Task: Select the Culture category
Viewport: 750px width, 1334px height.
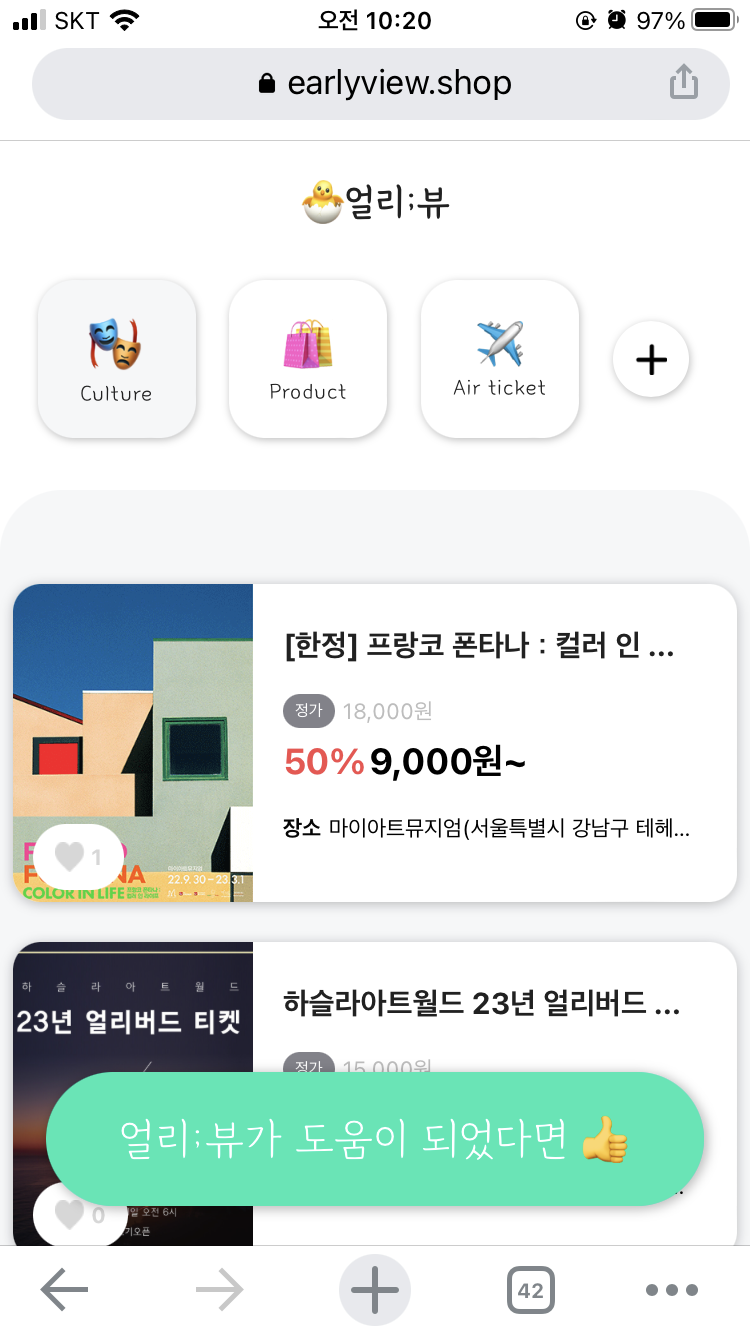Action: (x=117, y=359)
